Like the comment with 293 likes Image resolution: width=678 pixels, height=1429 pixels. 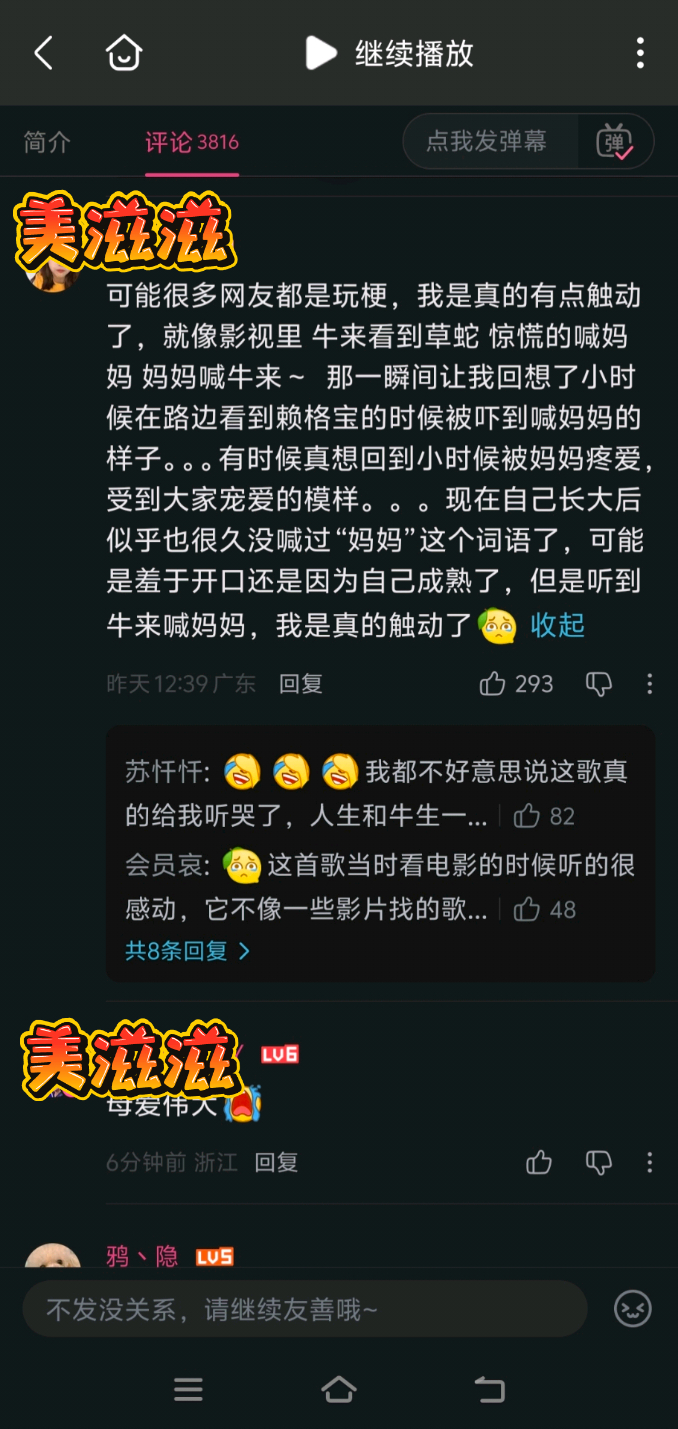coord(516,684)
